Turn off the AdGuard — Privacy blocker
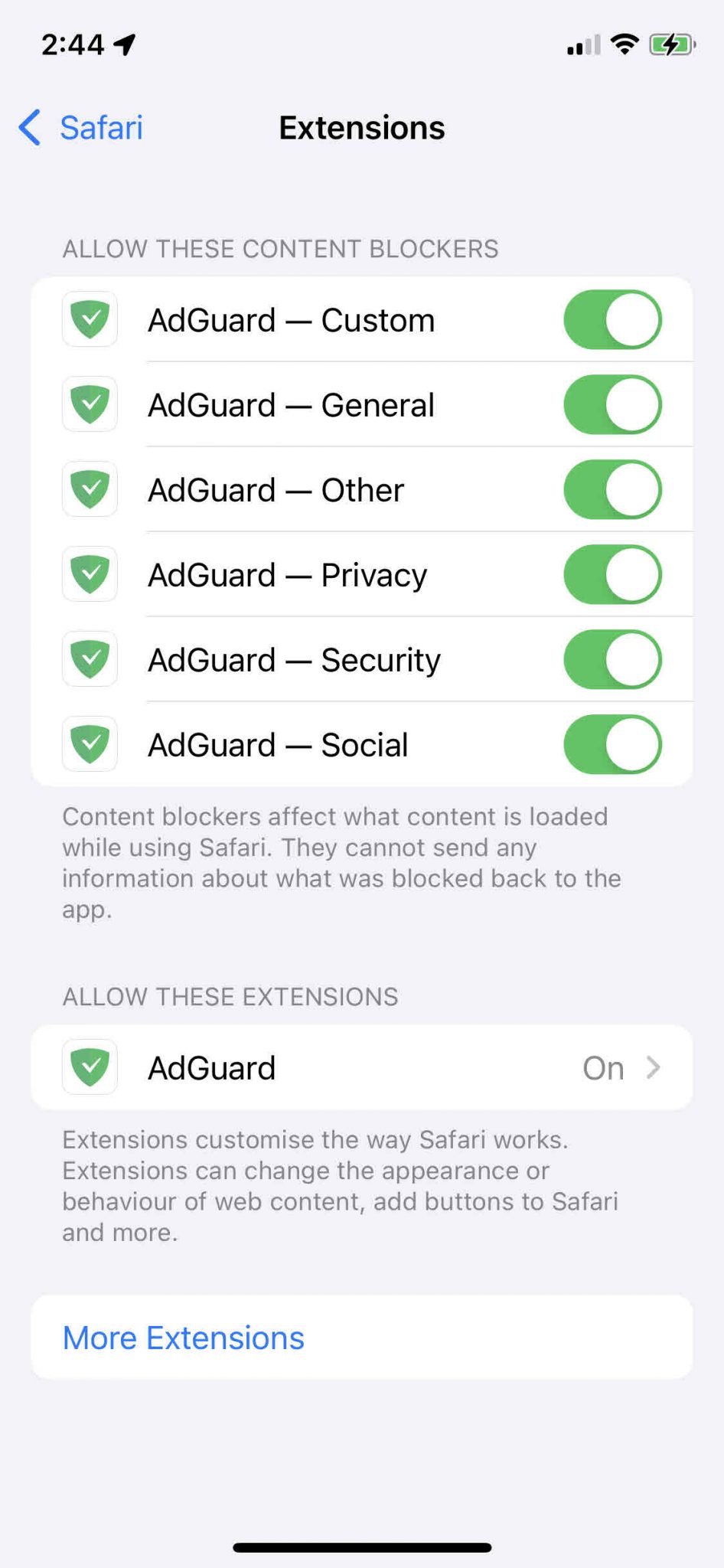 tap(612, 575)
